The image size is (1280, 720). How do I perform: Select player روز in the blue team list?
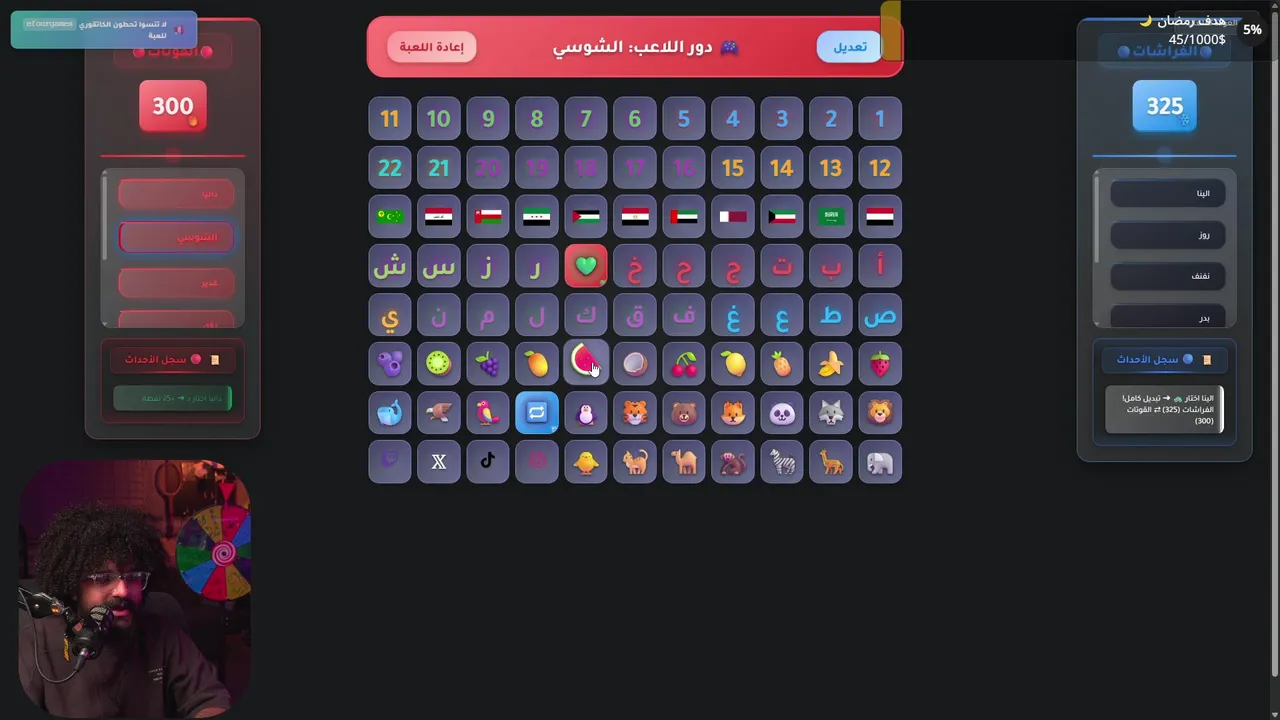(1168, 235)
